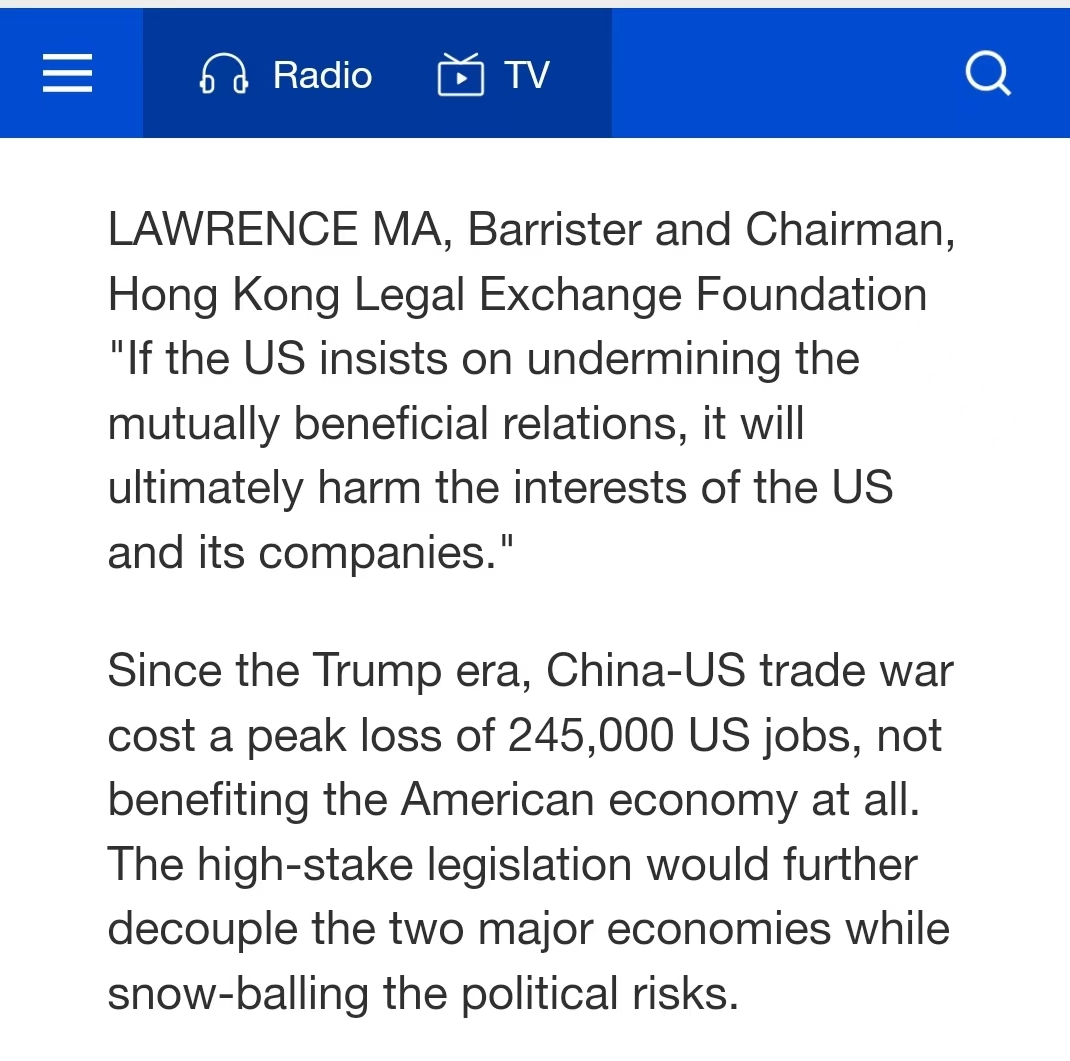
Task: Tap the search magnifier icon
Action: click(x=988, y=74)
